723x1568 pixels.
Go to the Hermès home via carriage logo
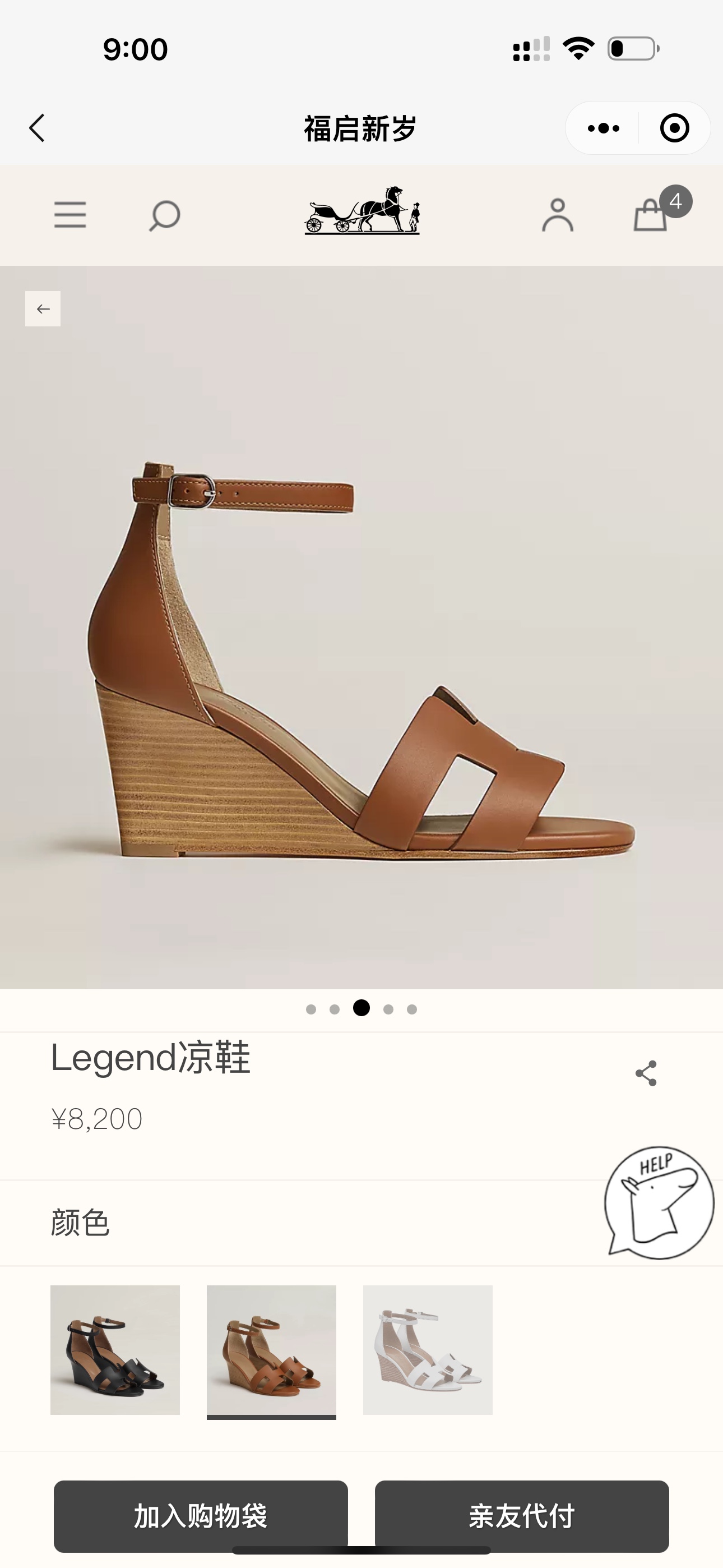(x=362, y=211)
